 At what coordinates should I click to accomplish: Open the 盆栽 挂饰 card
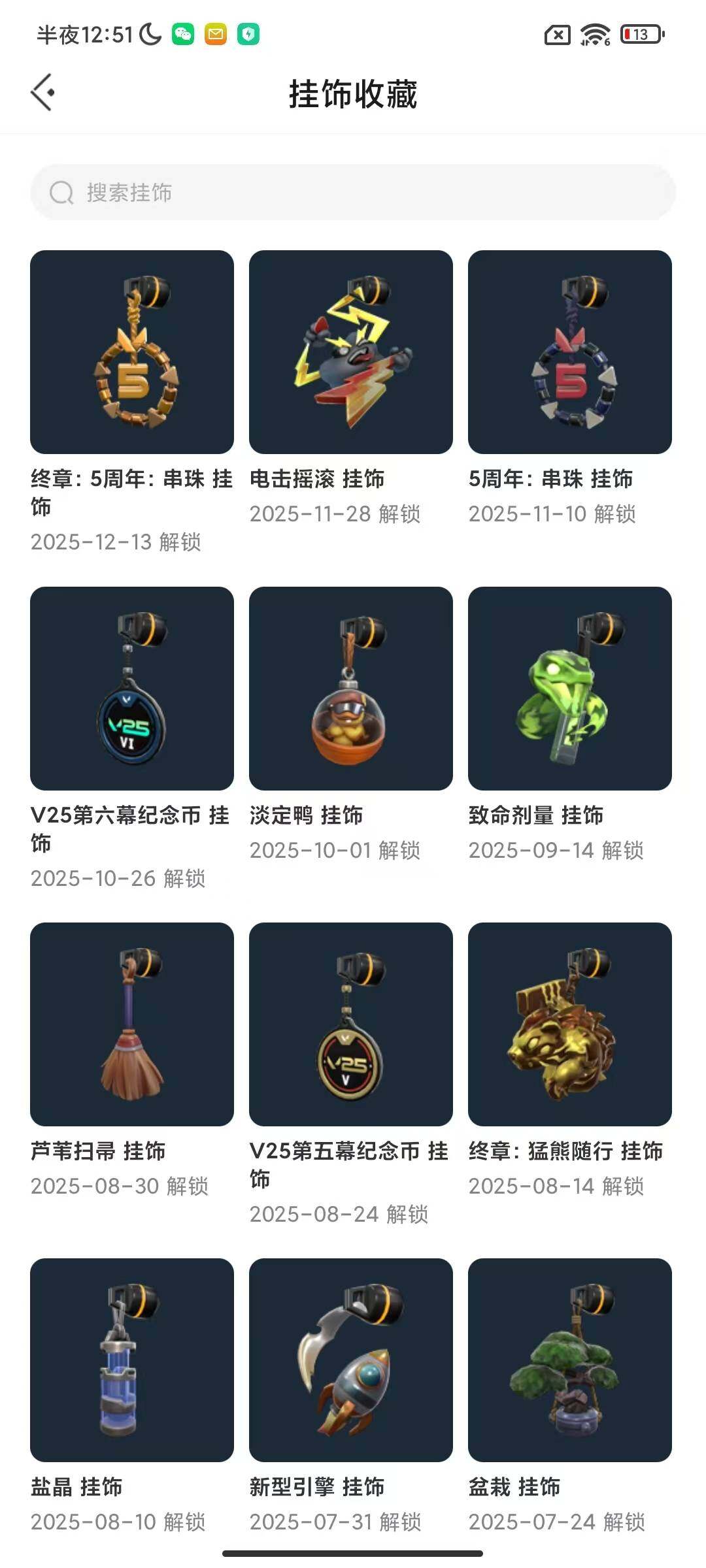pyautogui.click(x=570, y=1360)
